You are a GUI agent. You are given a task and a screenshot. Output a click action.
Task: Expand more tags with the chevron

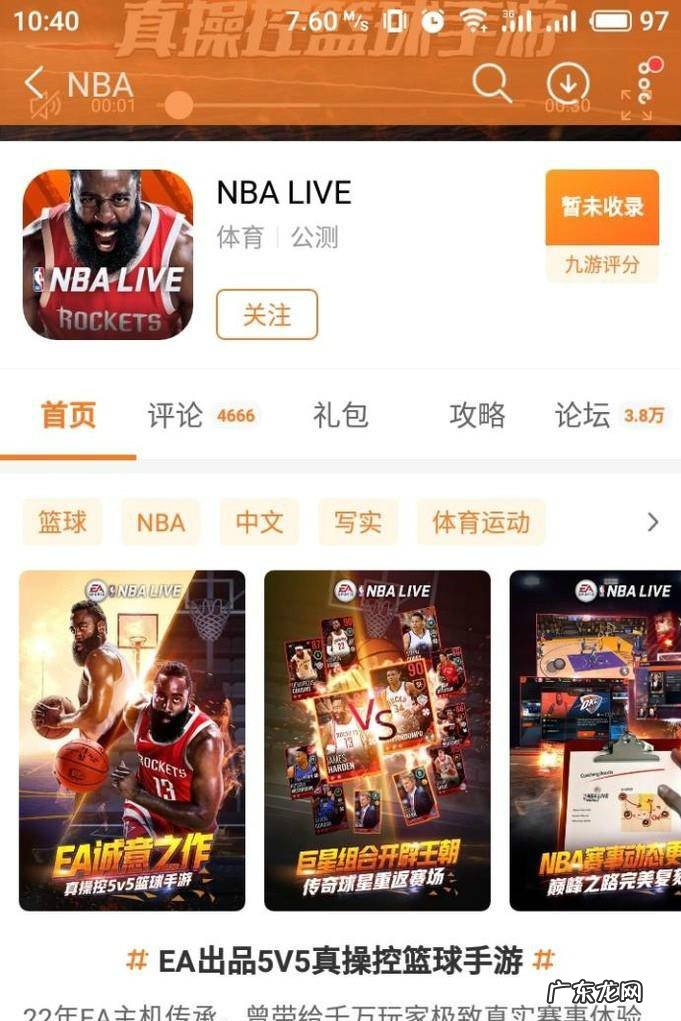coord(652,522)
